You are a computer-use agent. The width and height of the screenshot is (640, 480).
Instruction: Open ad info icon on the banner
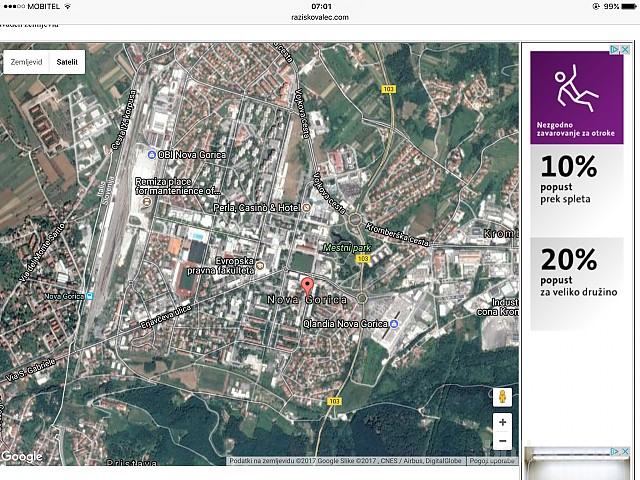(614, 48)
